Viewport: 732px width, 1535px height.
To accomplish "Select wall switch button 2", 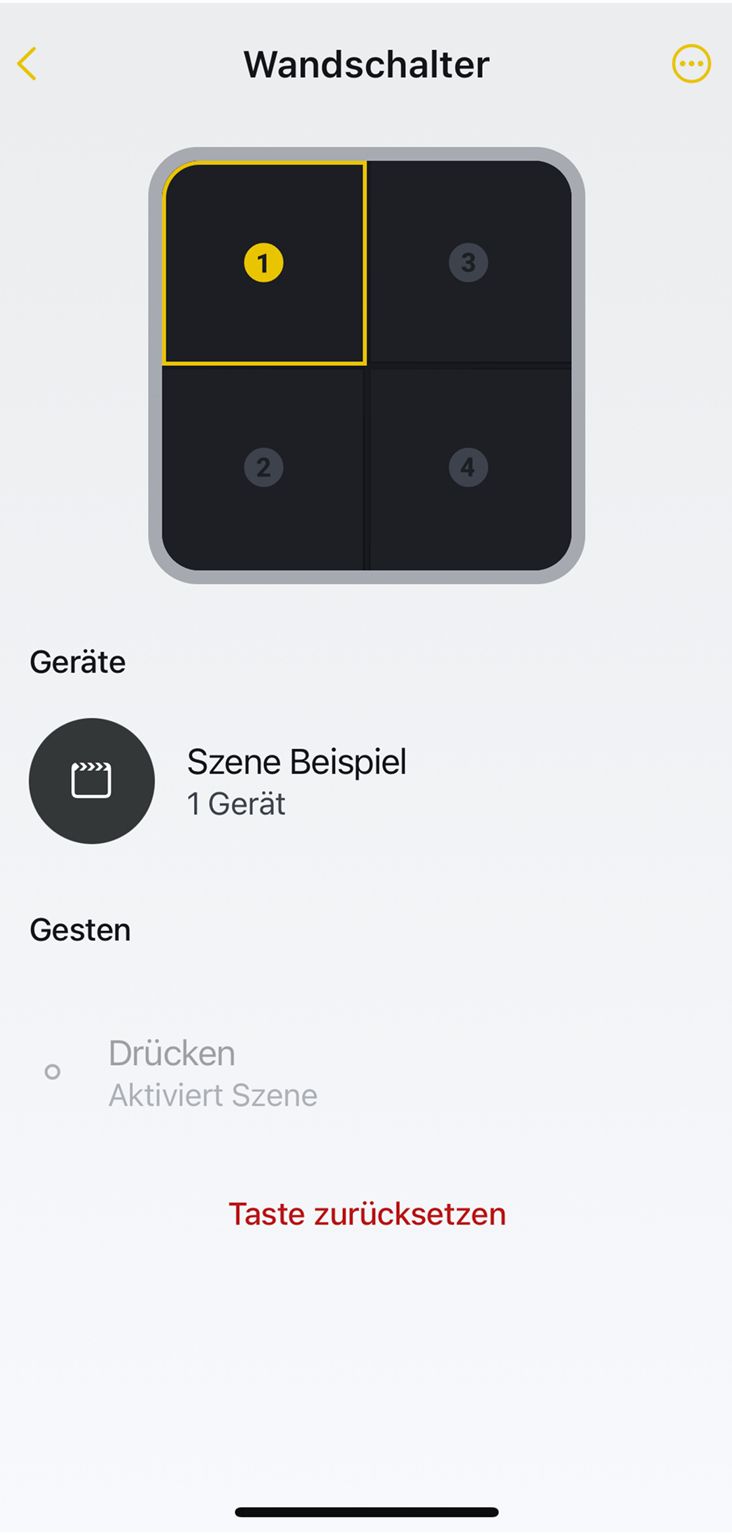I will click(264, 467).
